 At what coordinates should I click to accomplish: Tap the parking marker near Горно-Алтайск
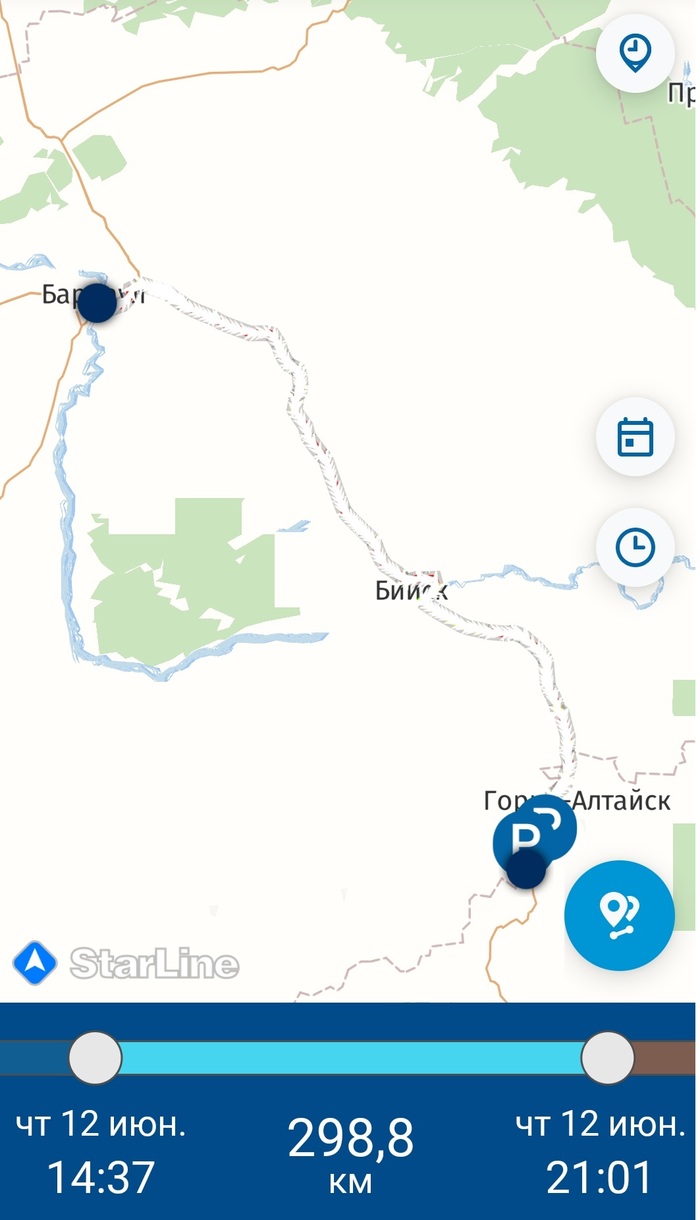[x=522, y=836]
